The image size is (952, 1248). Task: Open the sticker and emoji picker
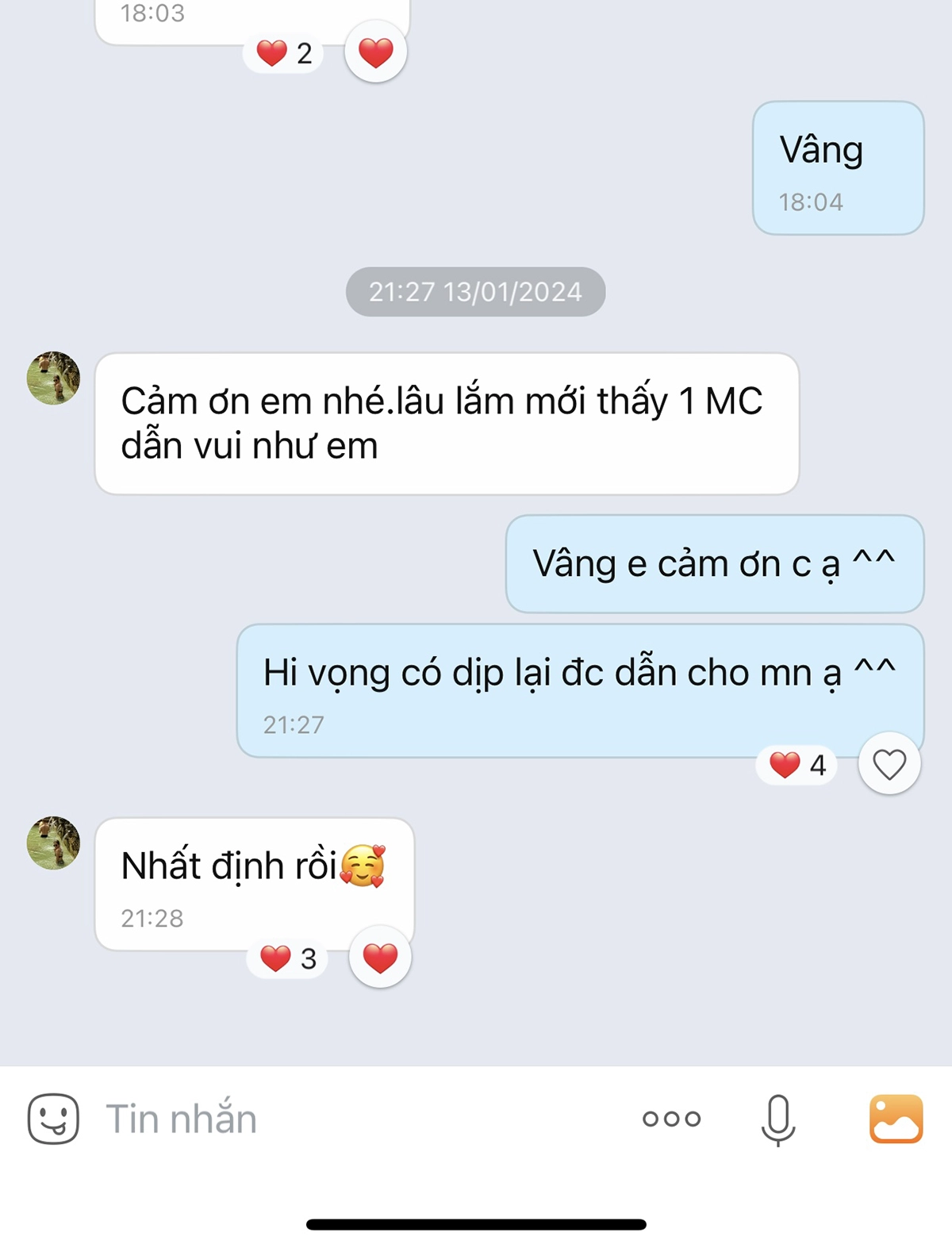(53, 1118)
